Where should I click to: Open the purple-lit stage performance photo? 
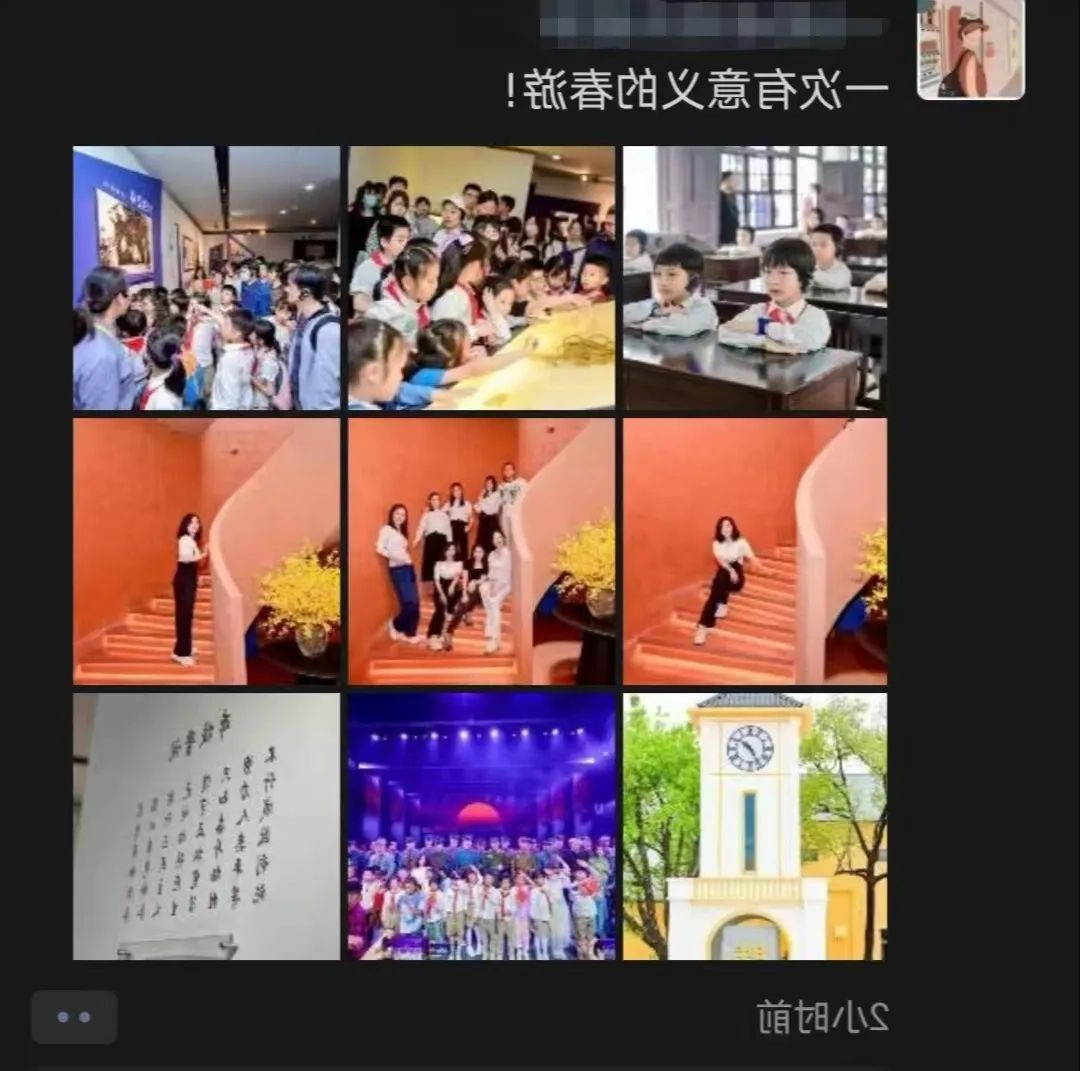(x=481, y=826)
